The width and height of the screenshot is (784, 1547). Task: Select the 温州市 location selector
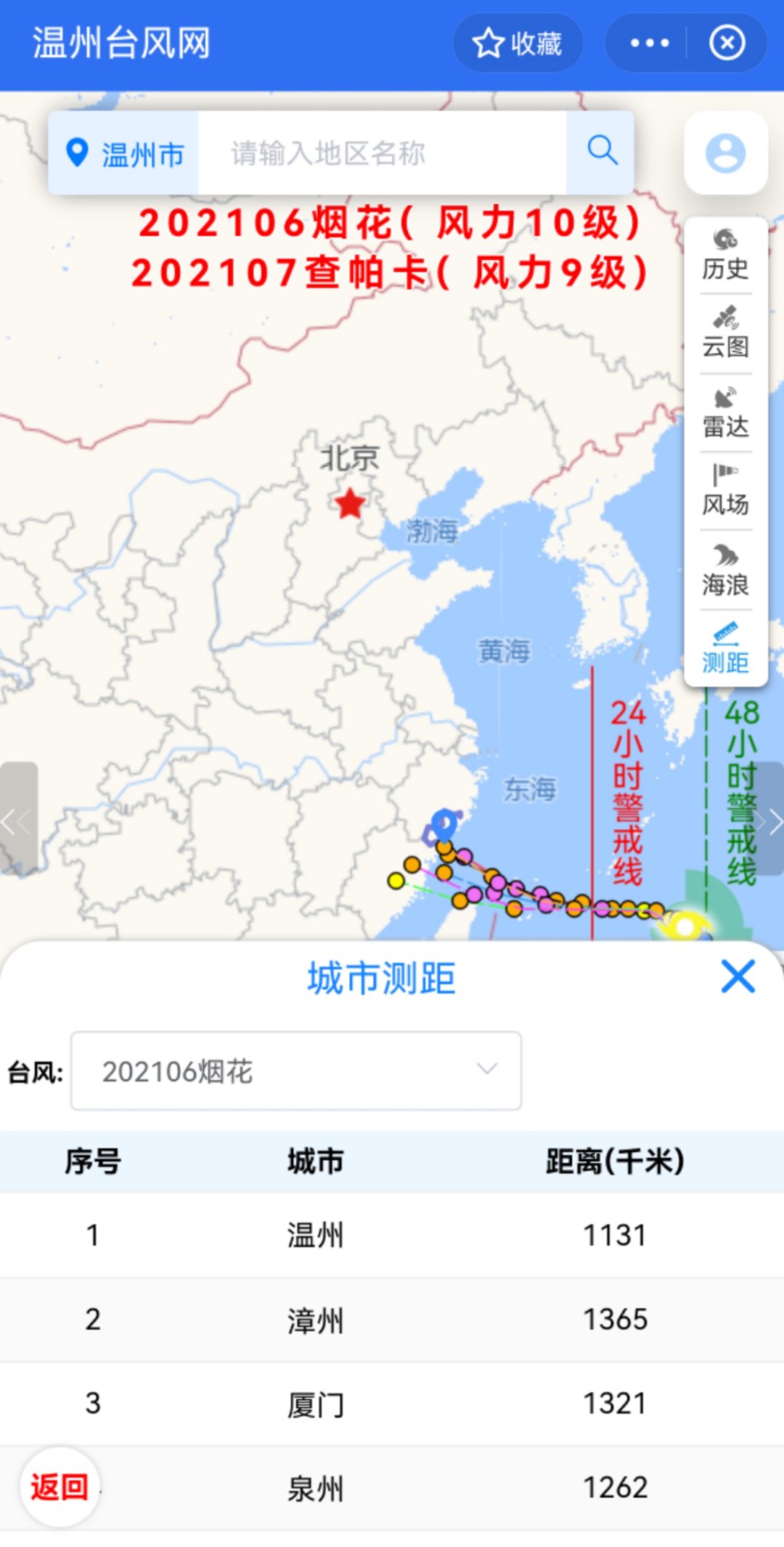pos(124,154)
